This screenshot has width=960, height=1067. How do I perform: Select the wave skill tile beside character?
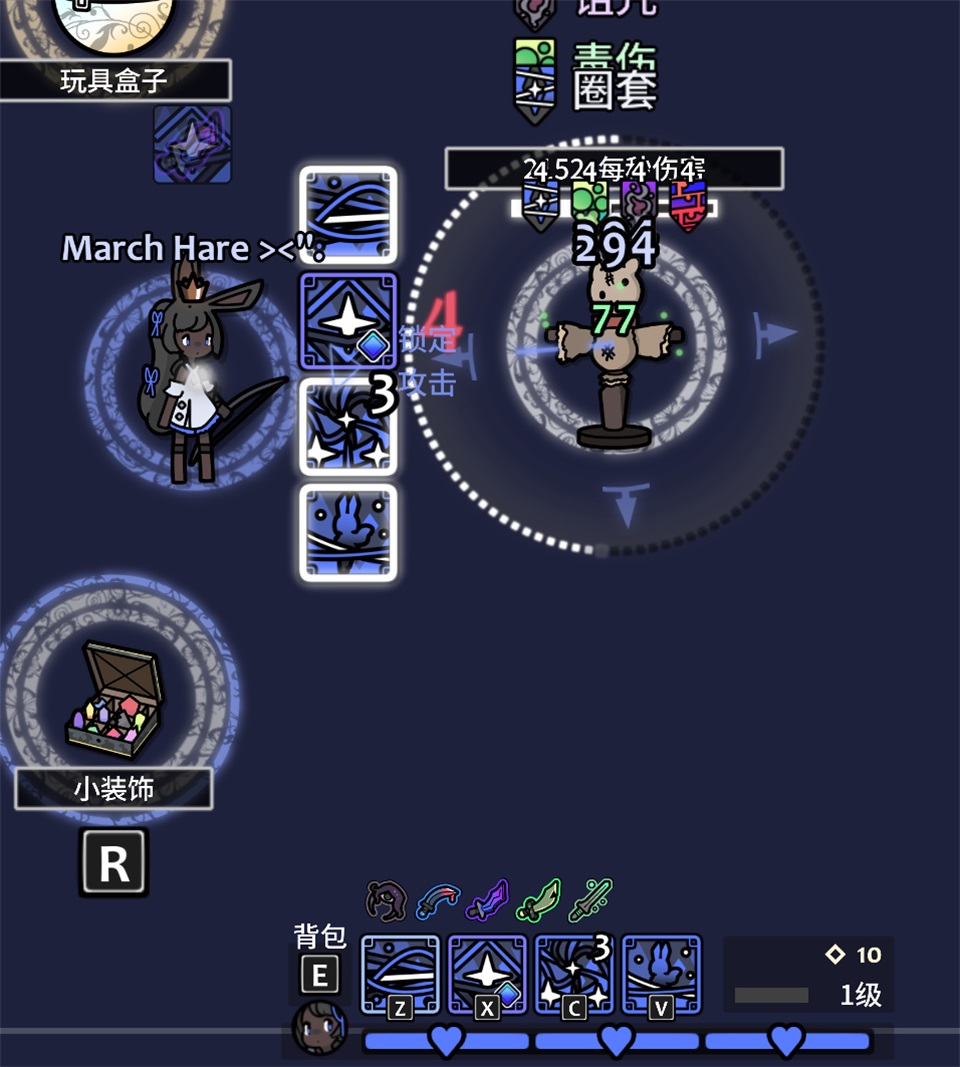coord(348,215)
